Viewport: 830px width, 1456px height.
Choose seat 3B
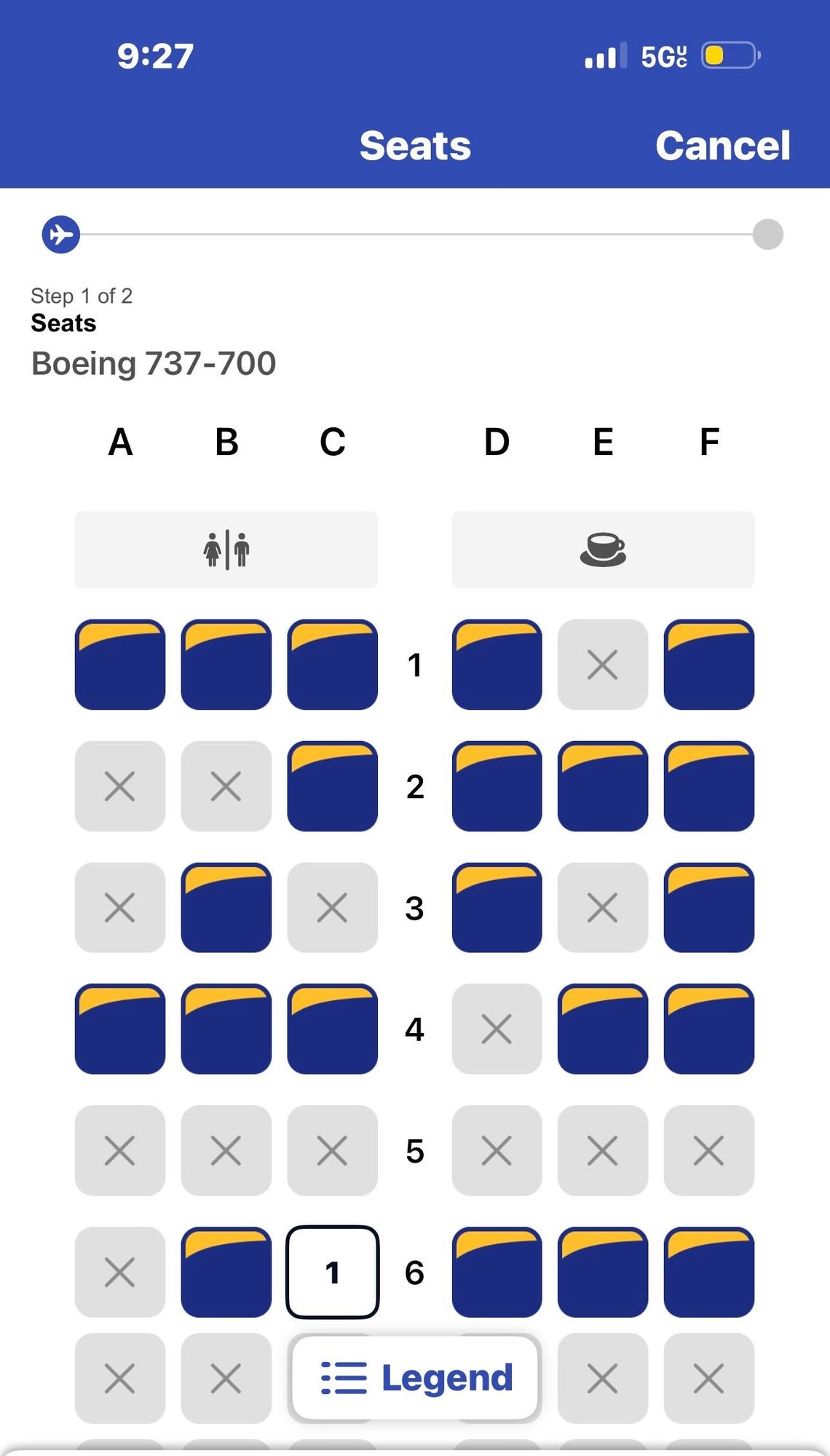click(226, 908)
